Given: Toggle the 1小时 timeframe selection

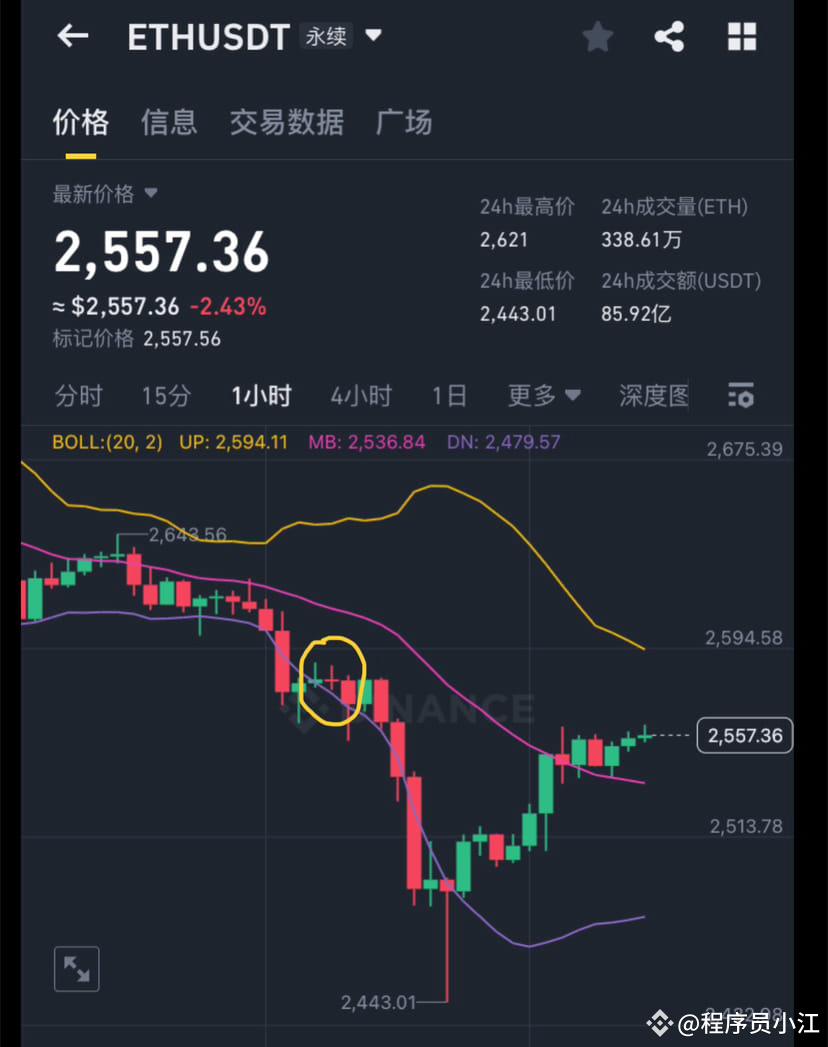Looking at the screenshot, I should [261, 395].
